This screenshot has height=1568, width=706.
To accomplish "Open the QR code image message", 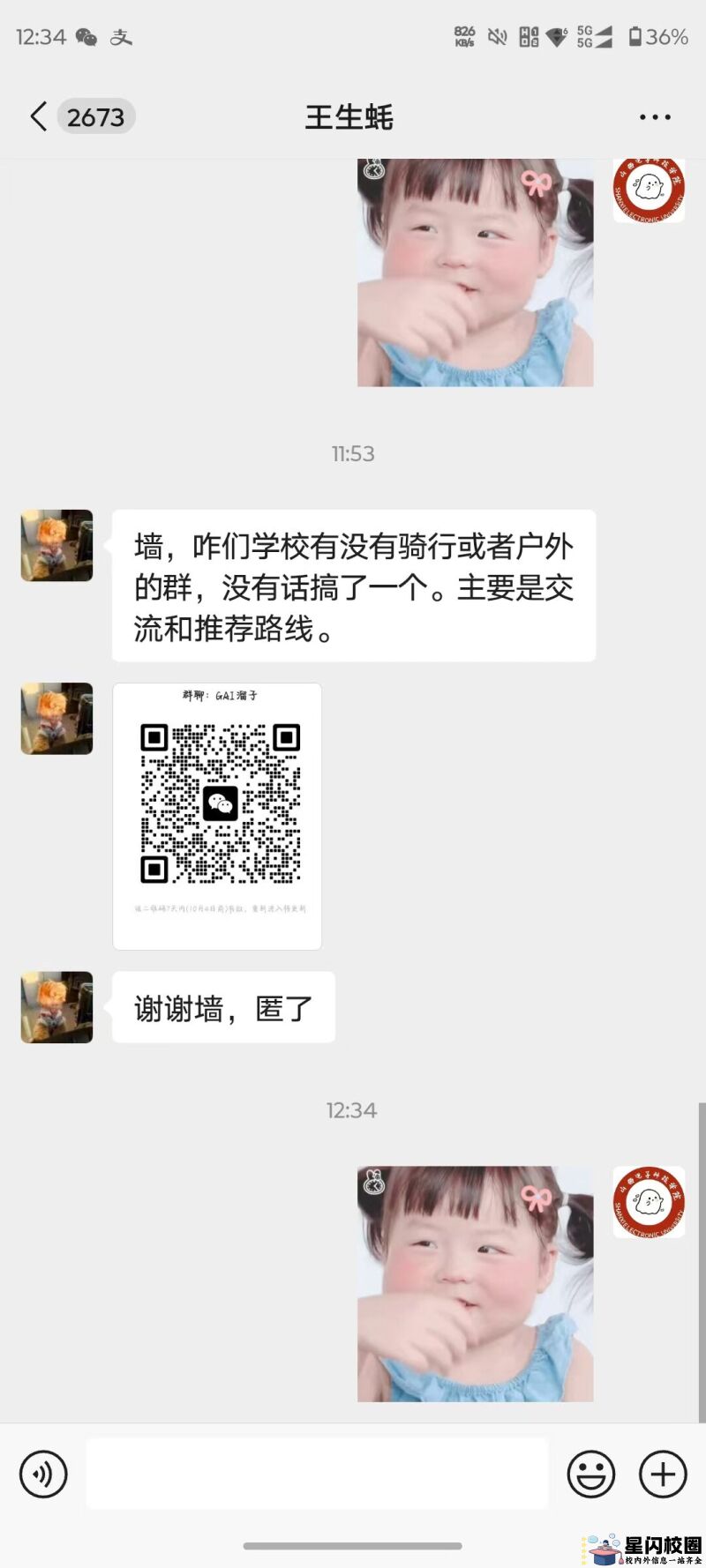I will tap(217, 816).
